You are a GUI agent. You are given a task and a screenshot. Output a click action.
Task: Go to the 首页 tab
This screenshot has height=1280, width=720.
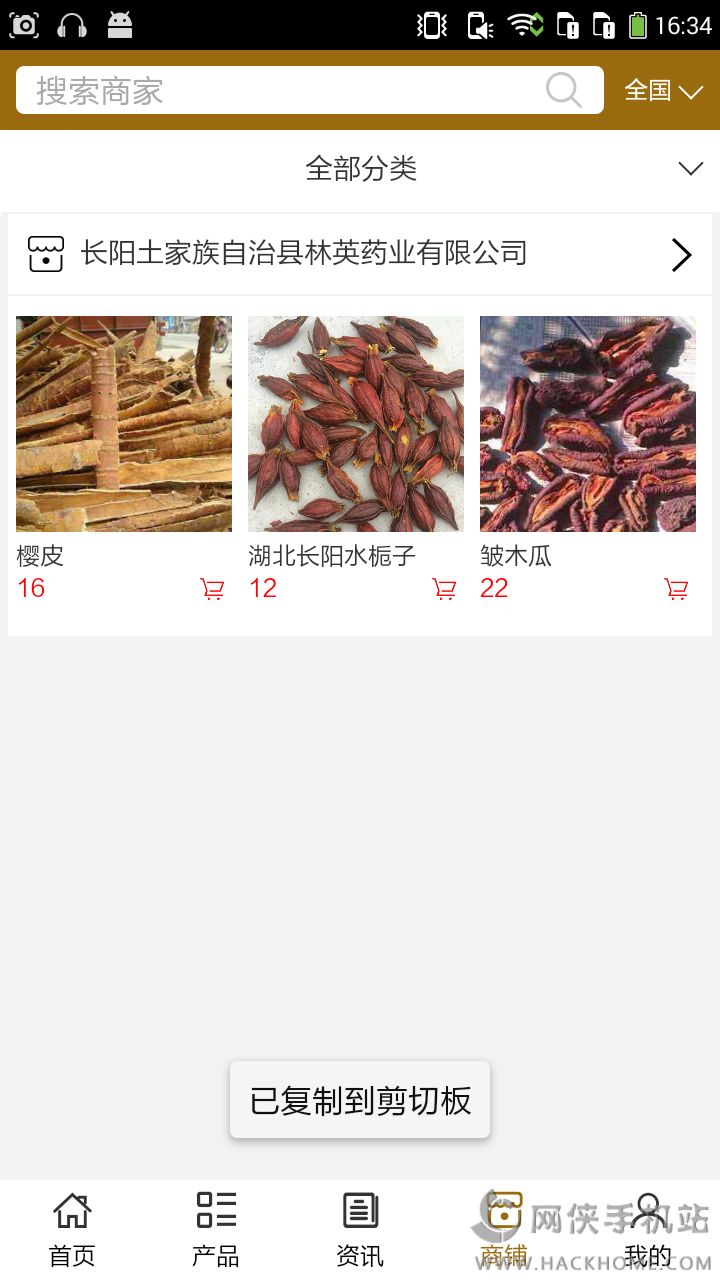[72, 1229]
